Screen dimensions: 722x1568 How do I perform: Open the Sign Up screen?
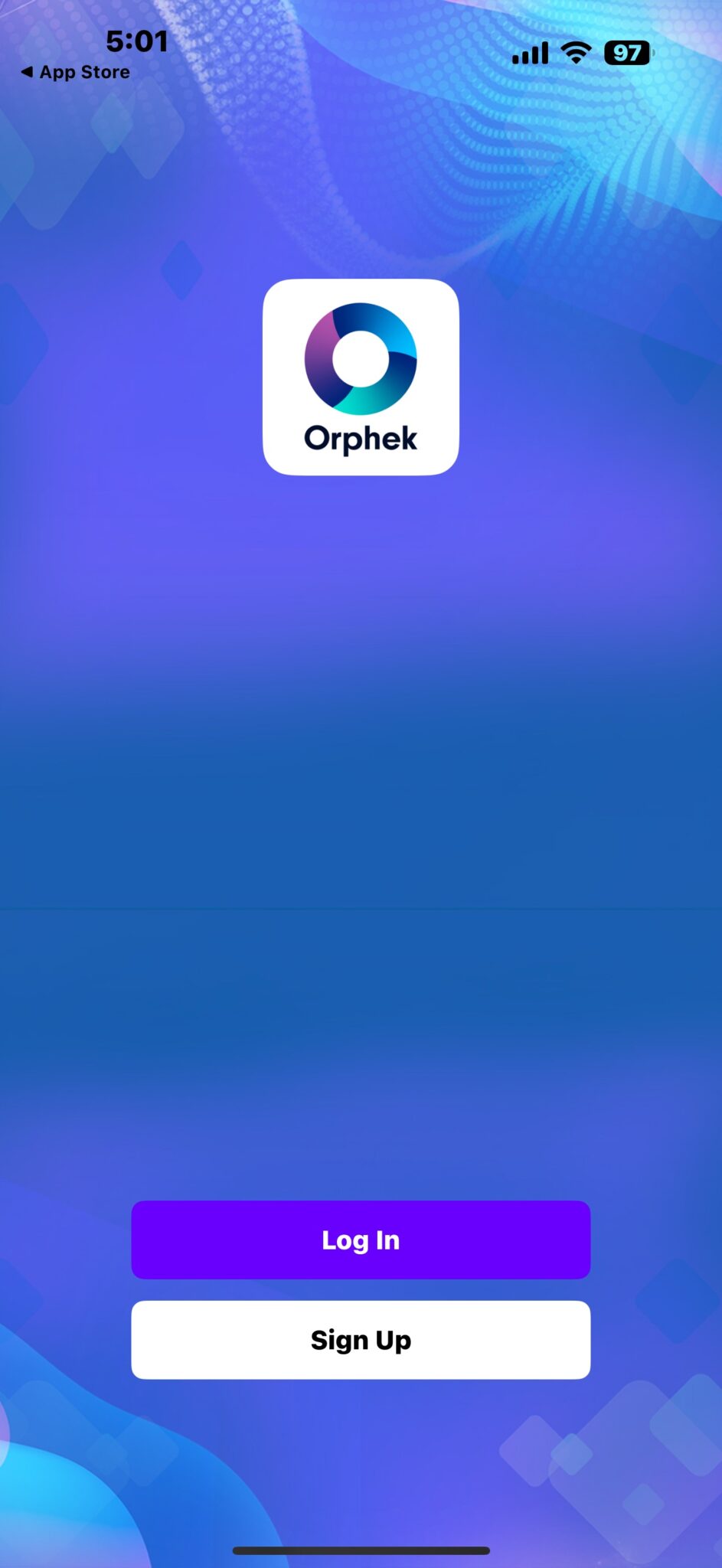click(x=361, y=1340)
